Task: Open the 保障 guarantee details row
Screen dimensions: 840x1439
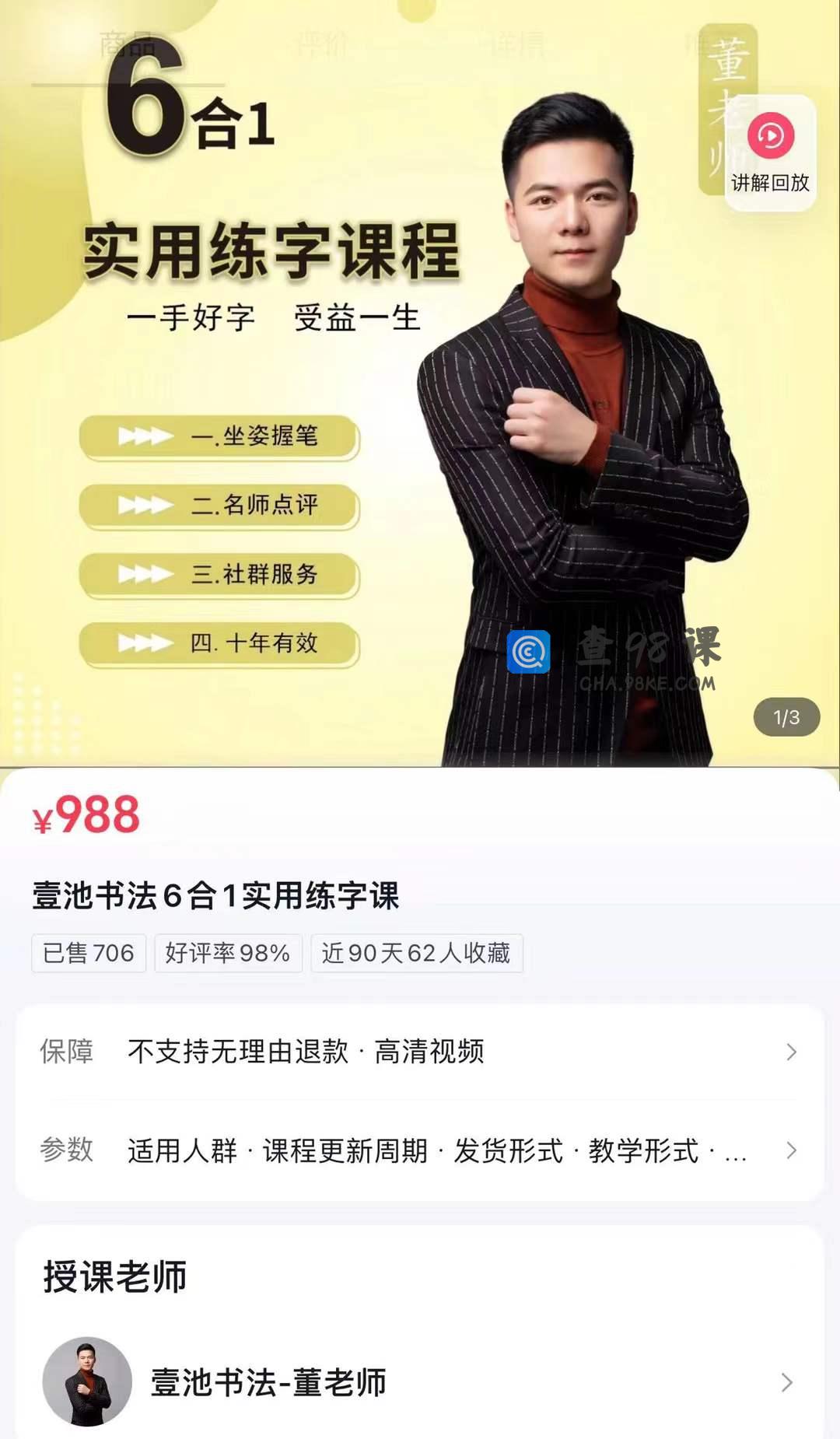Action: (420, 1052)
